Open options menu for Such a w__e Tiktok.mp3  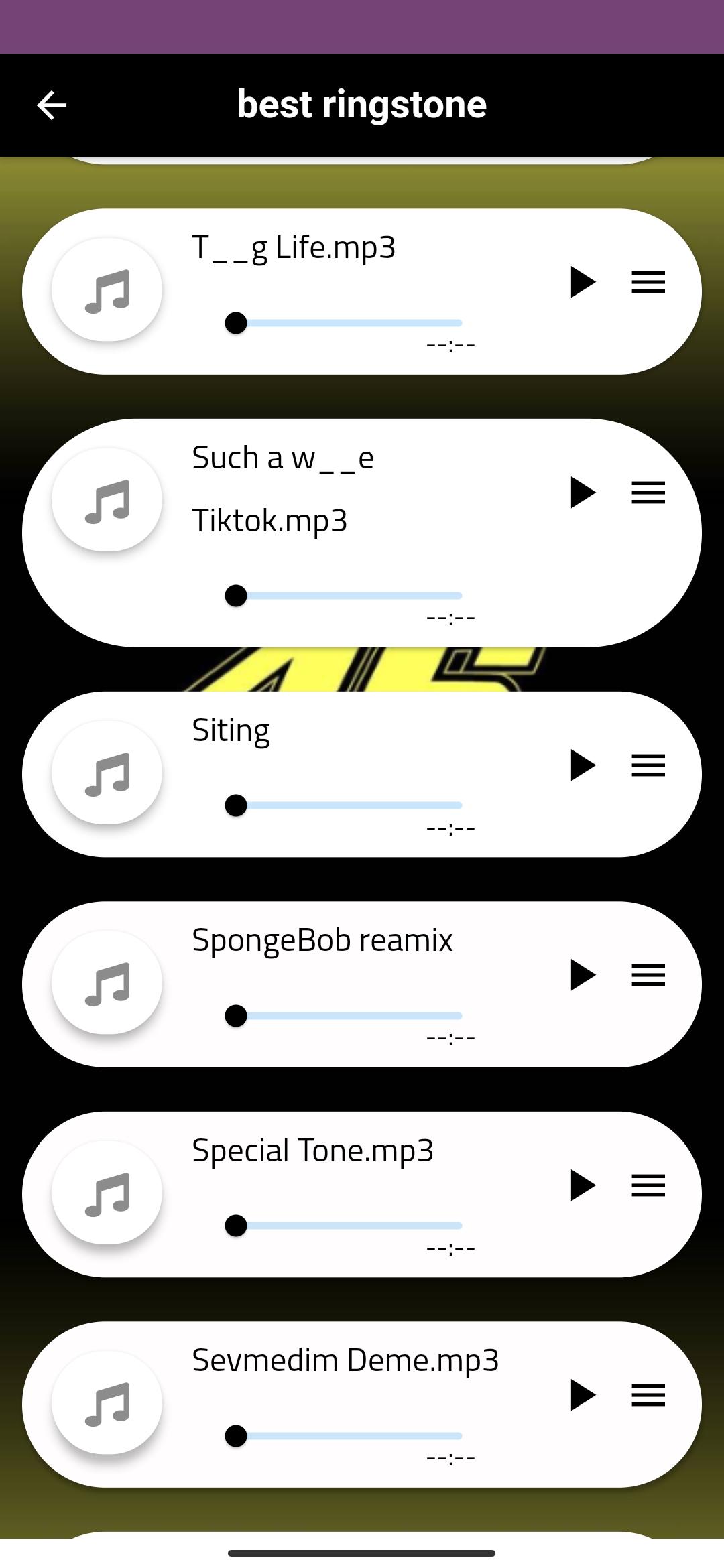pyautogui.click(x=648, y=493)
